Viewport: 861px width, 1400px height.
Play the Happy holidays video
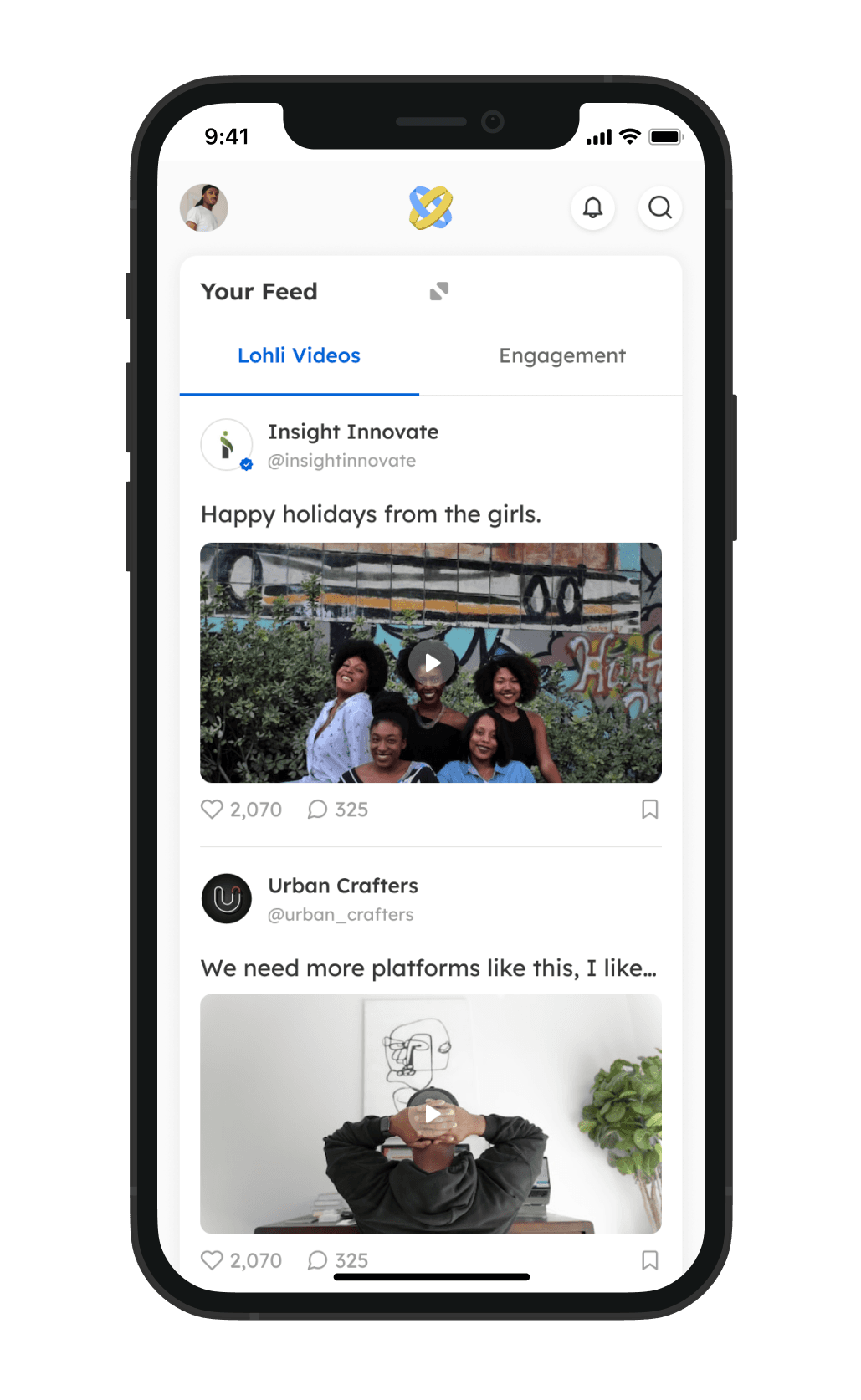click(431, 663)
